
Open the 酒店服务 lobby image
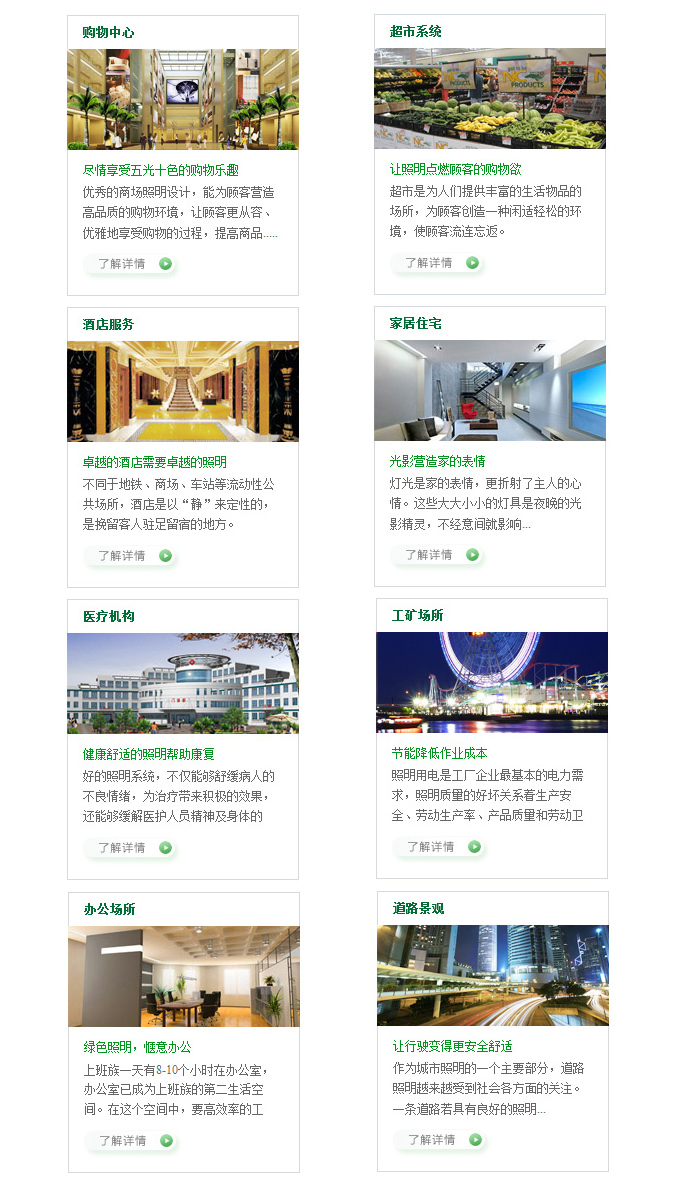(183, 391)
